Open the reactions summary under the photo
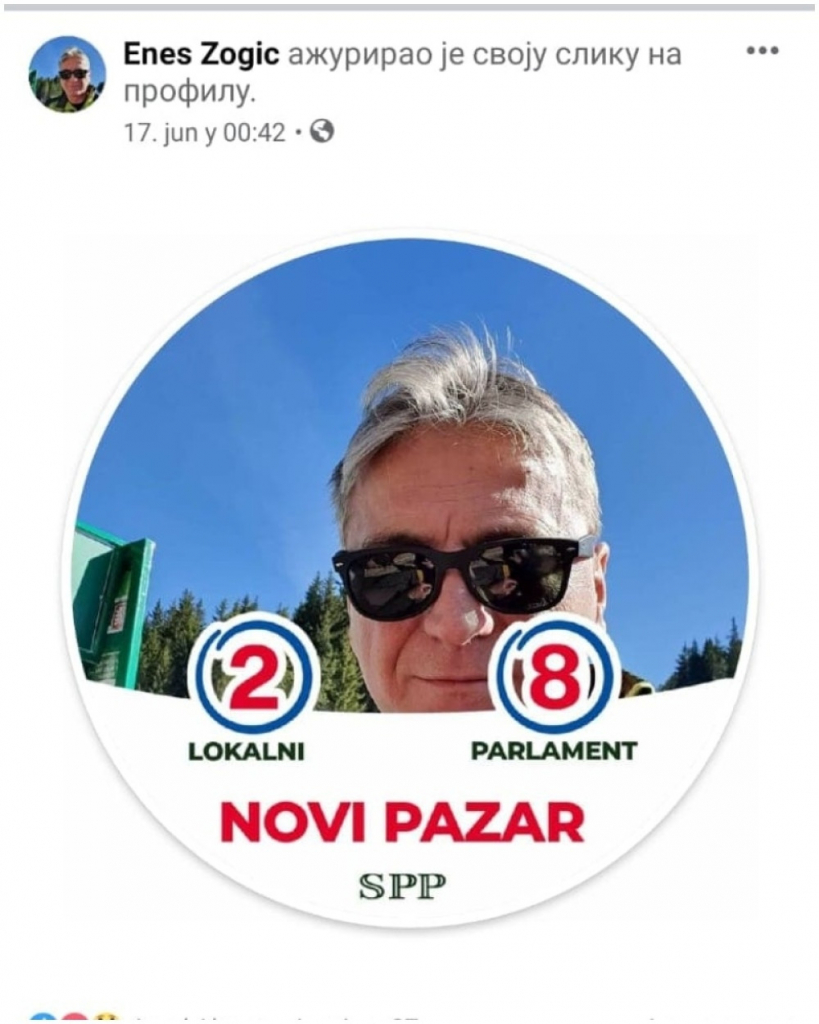This screenshot has width=819, height=1024. pos(70,1017)
